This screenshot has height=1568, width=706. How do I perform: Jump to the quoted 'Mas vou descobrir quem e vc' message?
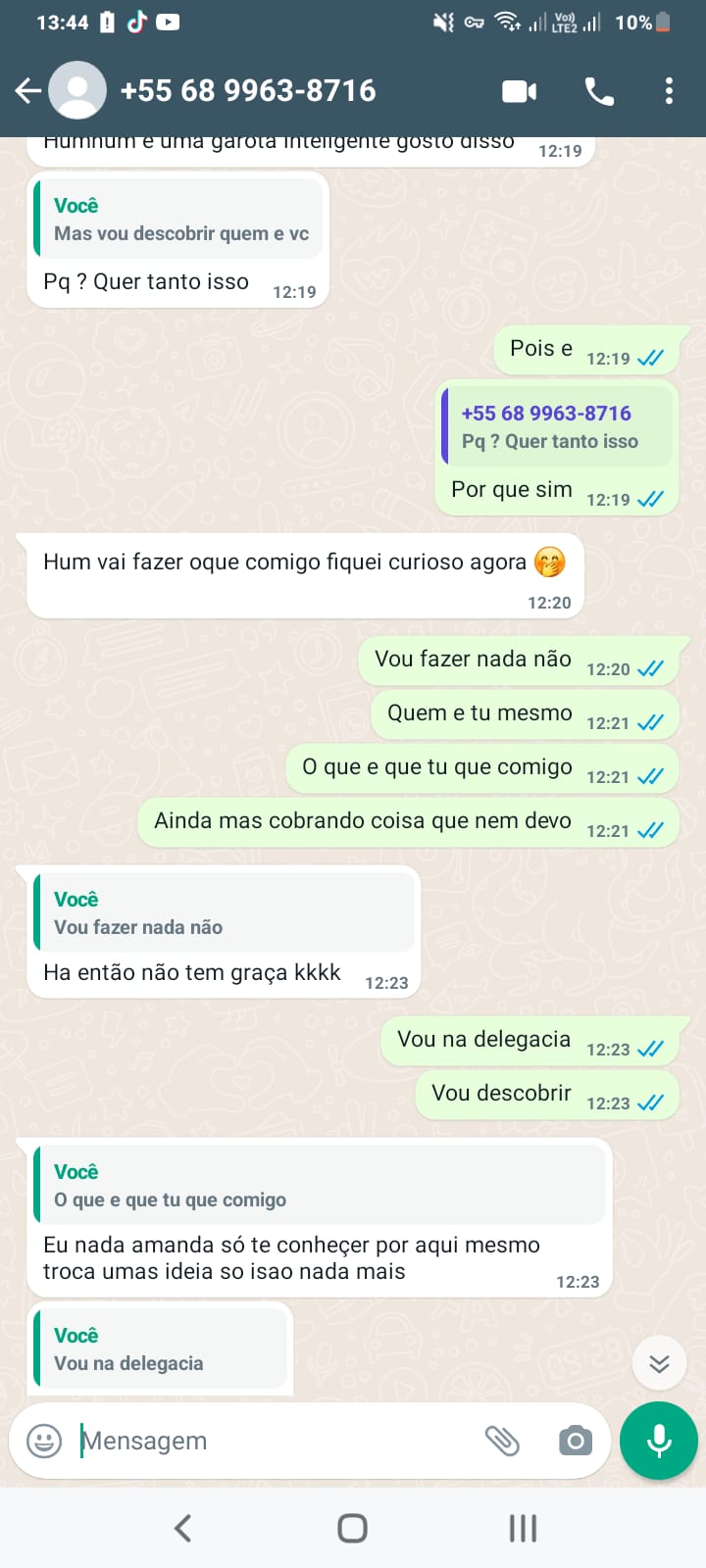click(179, 220)
